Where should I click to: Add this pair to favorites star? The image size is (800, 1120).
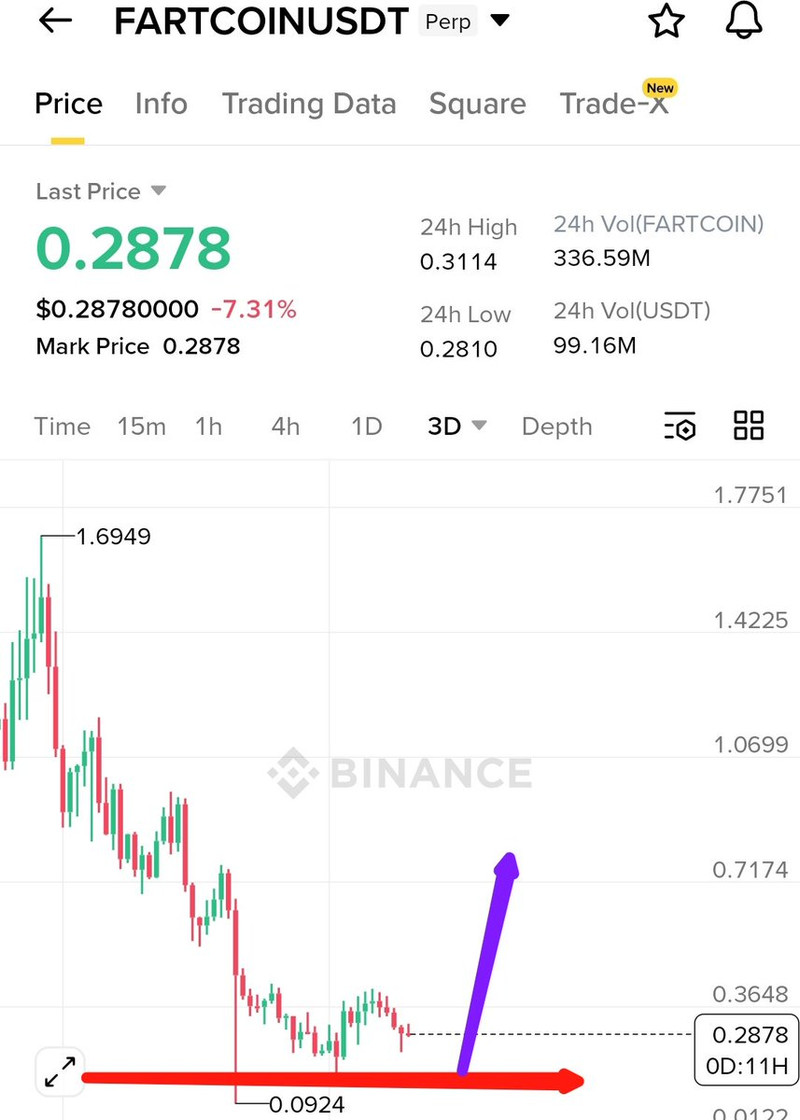click(x=666, y=21)
